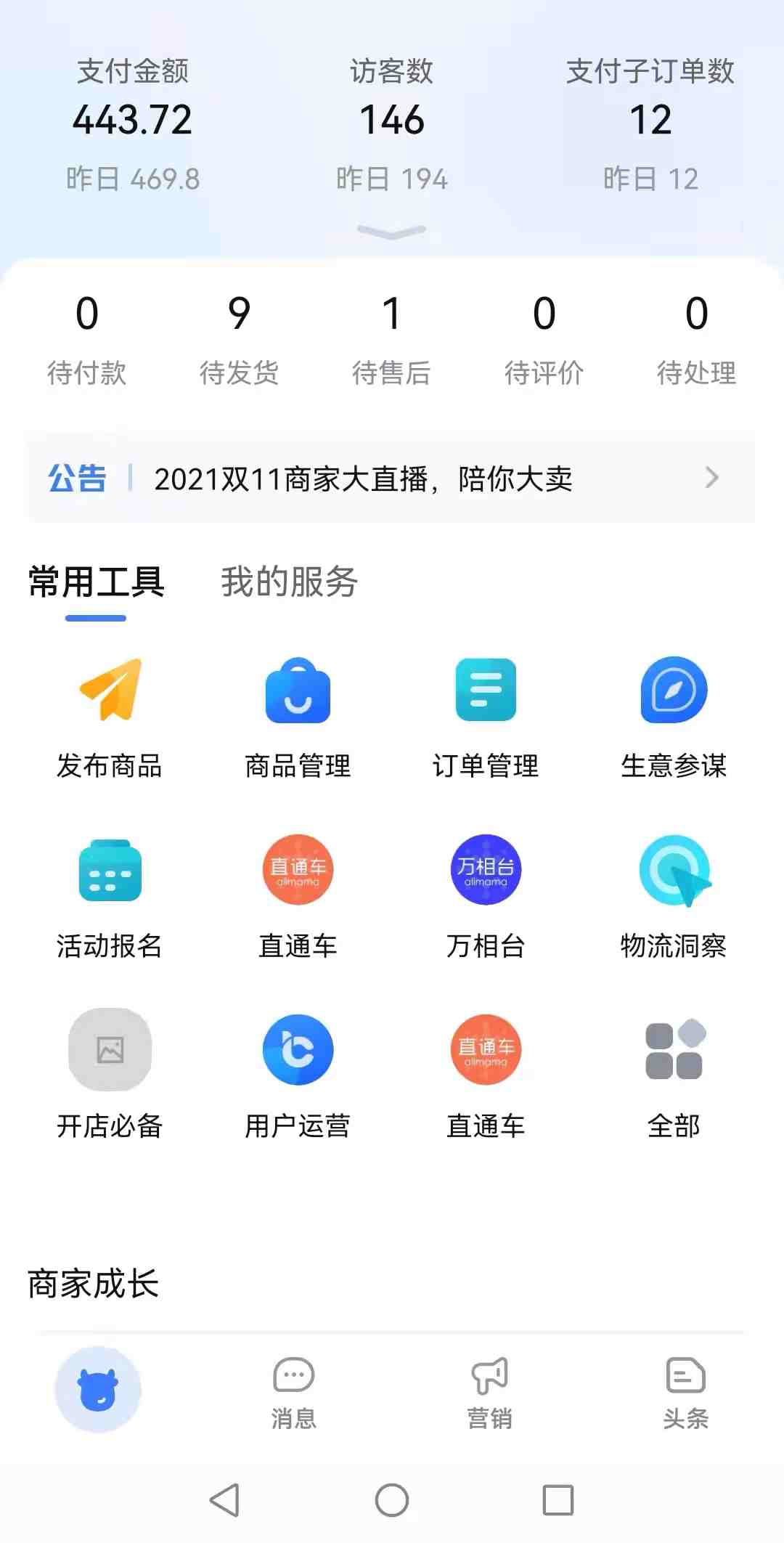The image size is (784, 1543).
Task: Open 发布商品 to publish a product
Action: (x=110, y=718)
